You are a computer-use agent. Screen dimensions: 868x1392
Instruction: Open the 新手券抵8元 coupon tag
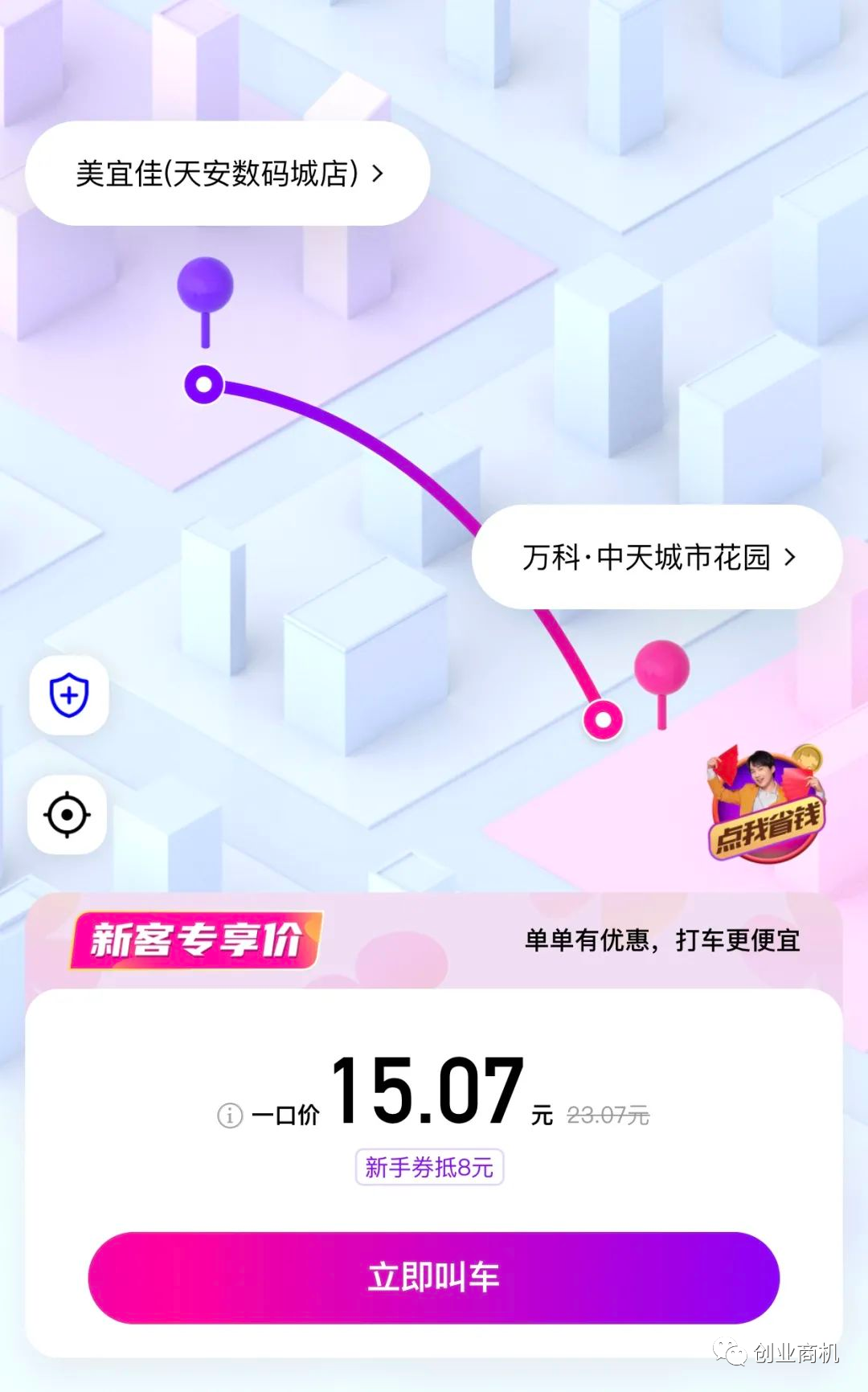point(429,1167)
